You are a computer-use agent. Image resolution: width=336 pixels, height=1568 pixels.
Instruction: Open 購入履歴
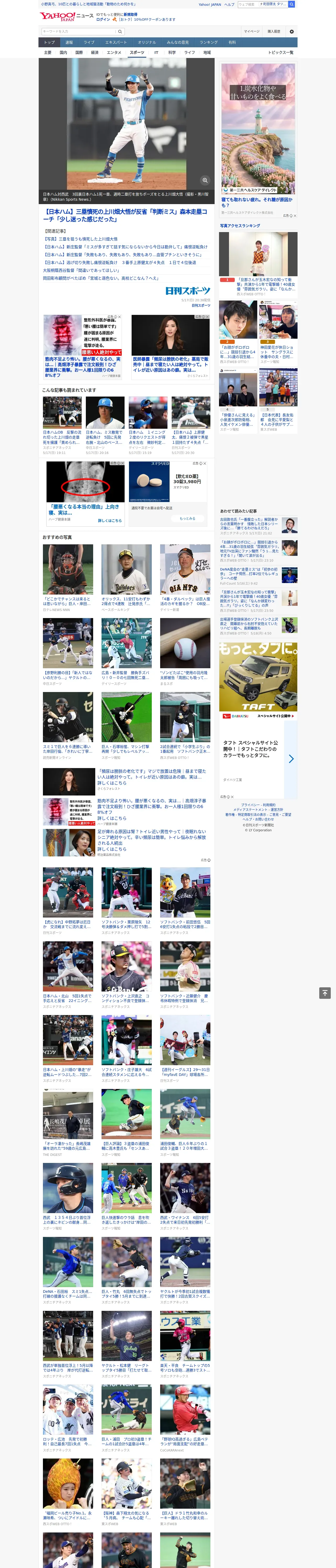[274, 31]
